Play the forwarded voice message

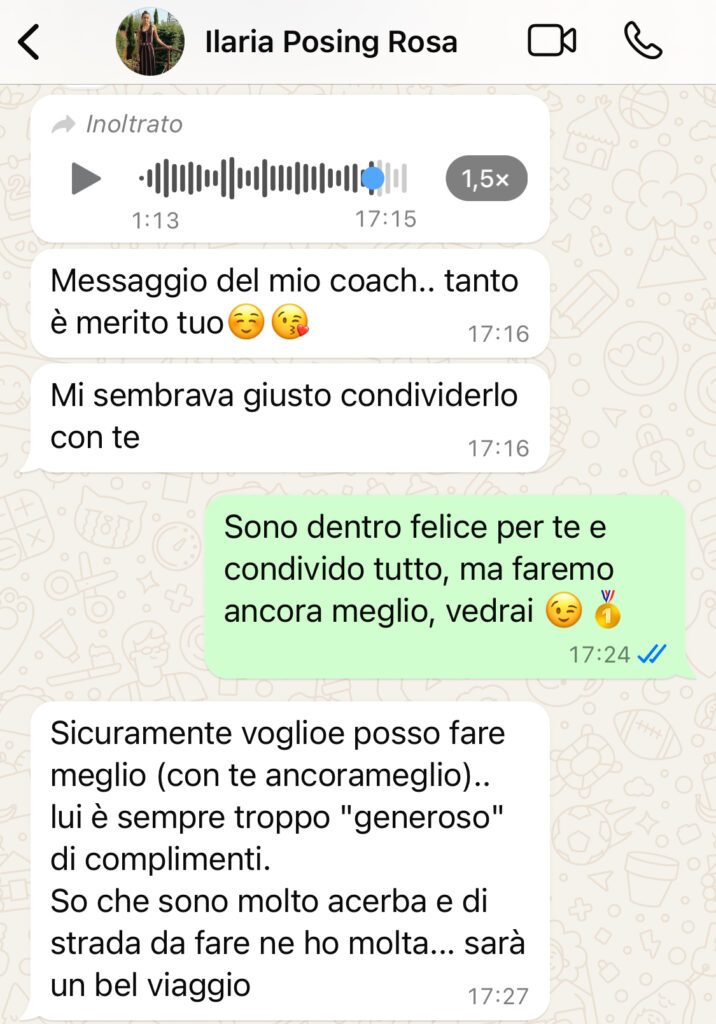pos(86,179)
